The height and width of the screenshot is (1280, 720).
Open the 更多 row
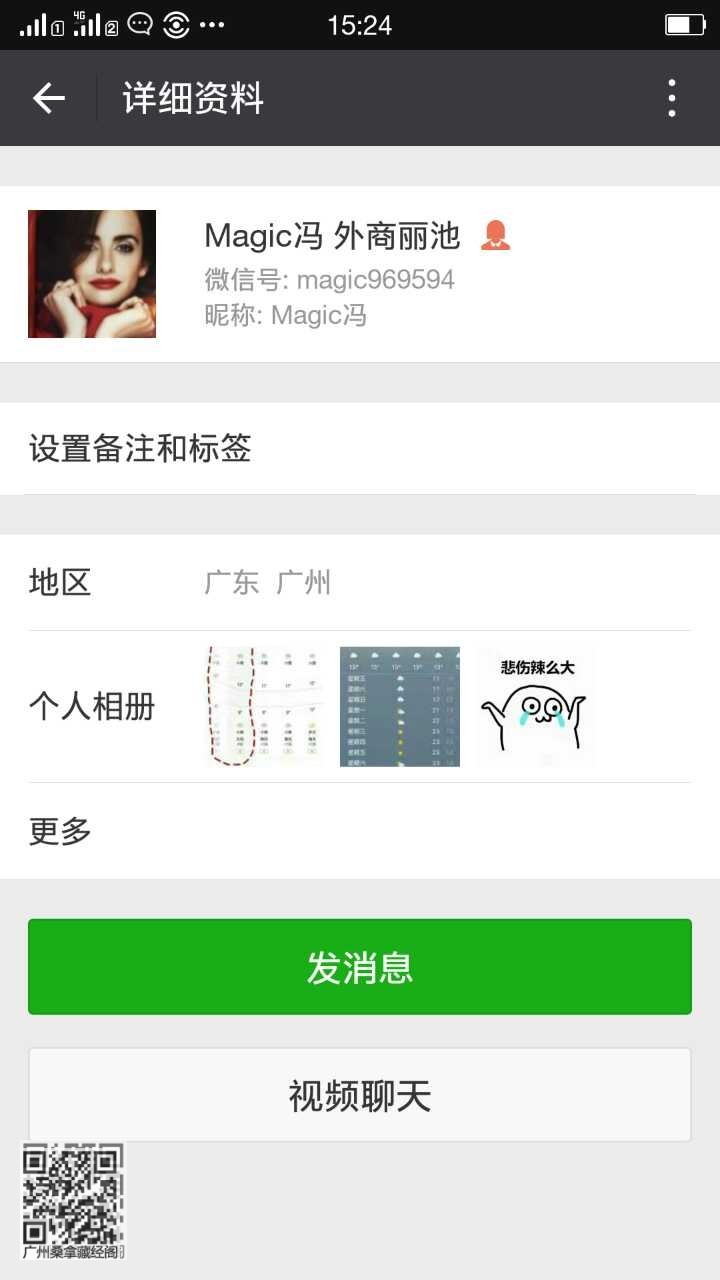[x=360, y=831]
